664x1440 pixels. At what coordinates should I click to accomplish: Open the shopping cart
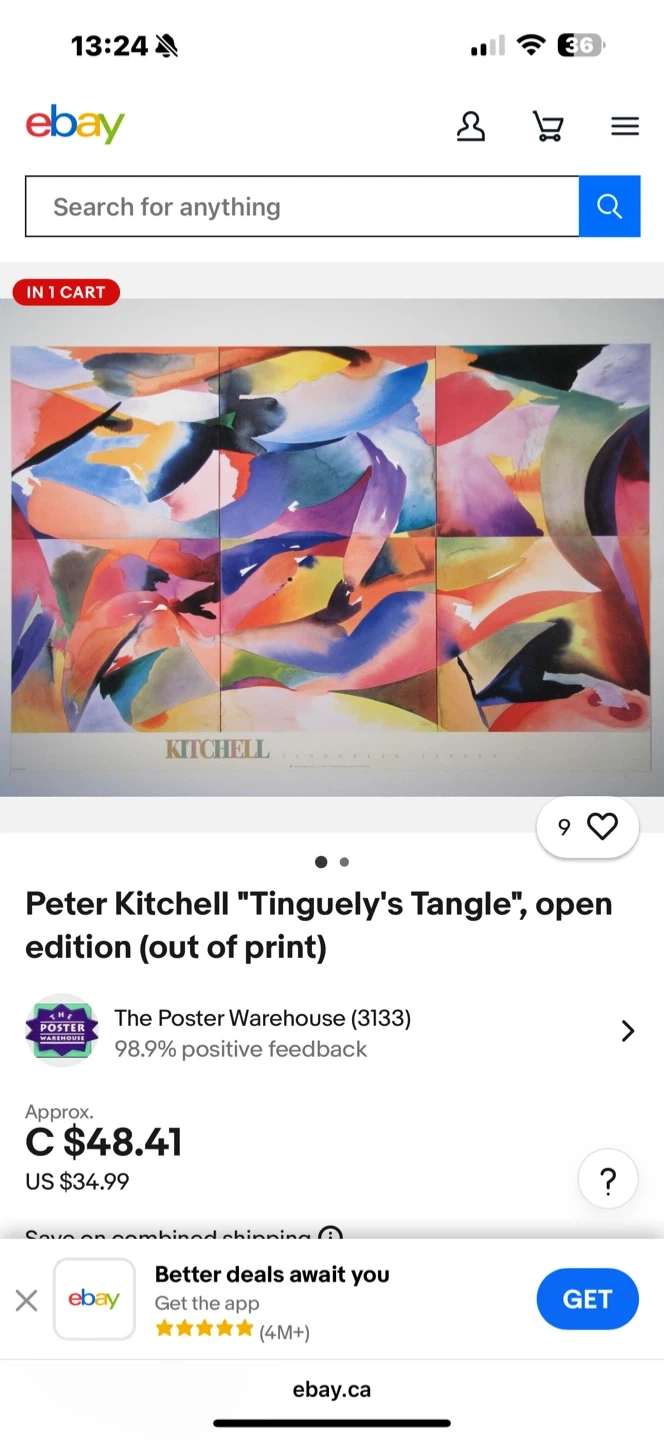547,126
